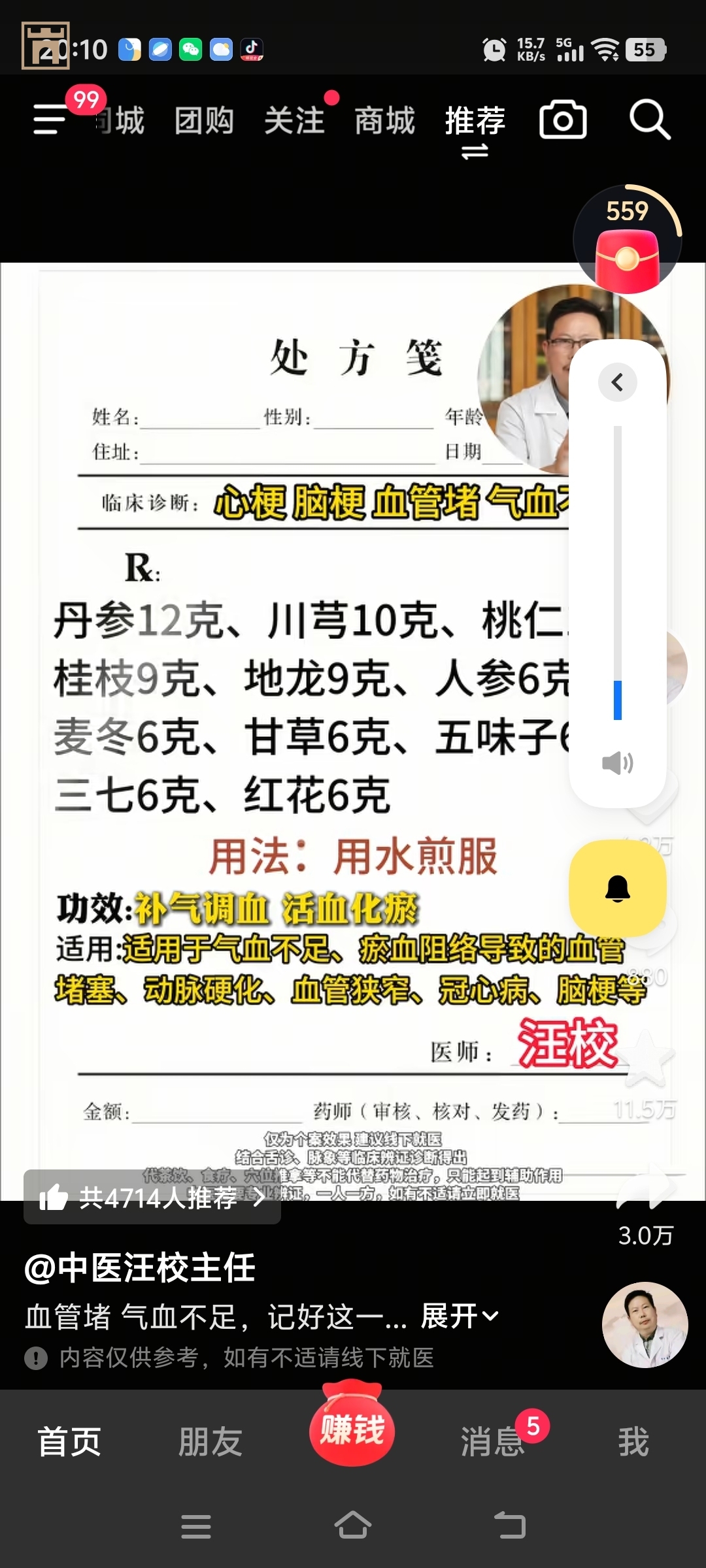Switch to the 商城 tab
Screen dimensions: 706x1568
click(384, 121)
